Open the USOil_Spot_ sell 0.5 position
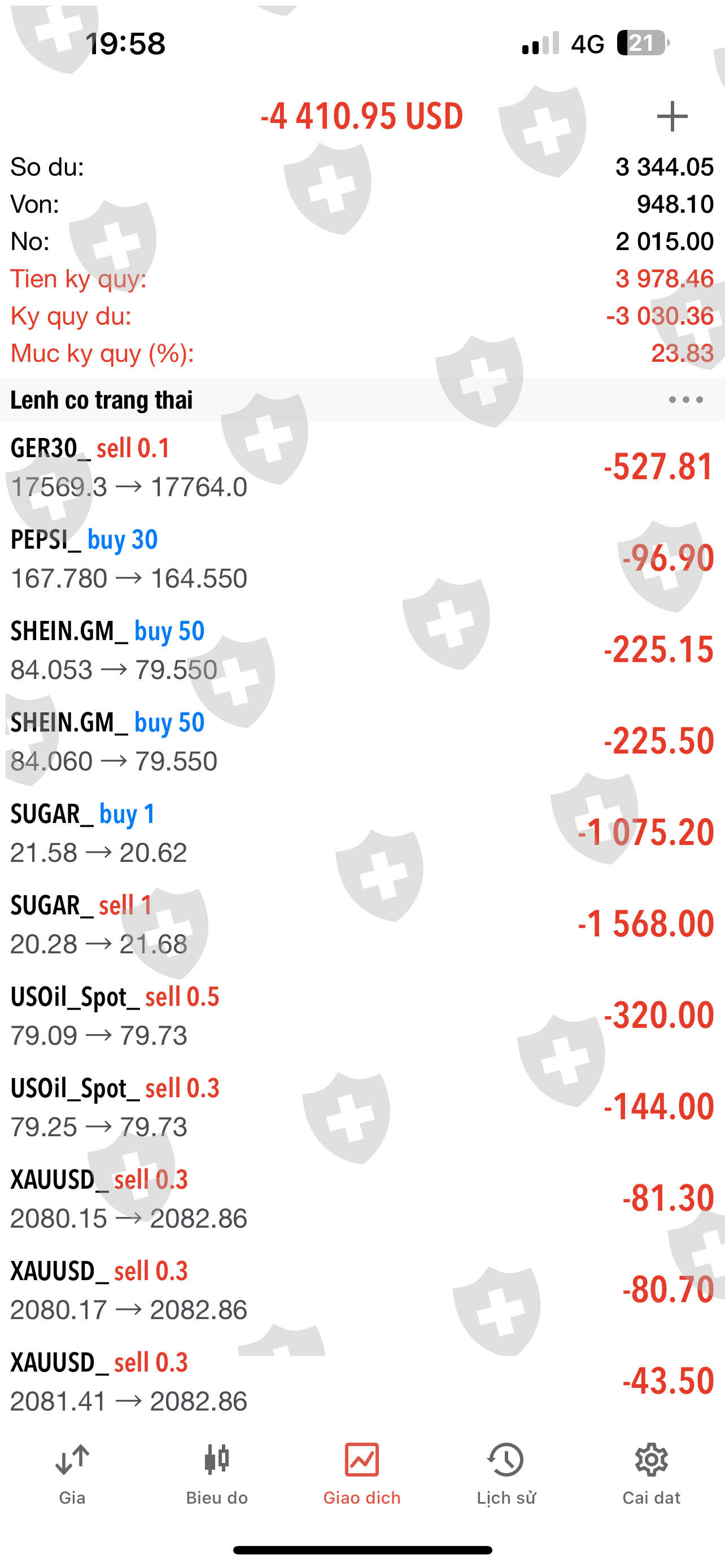Viewport: 725px width, 1568px height. 361,1015
